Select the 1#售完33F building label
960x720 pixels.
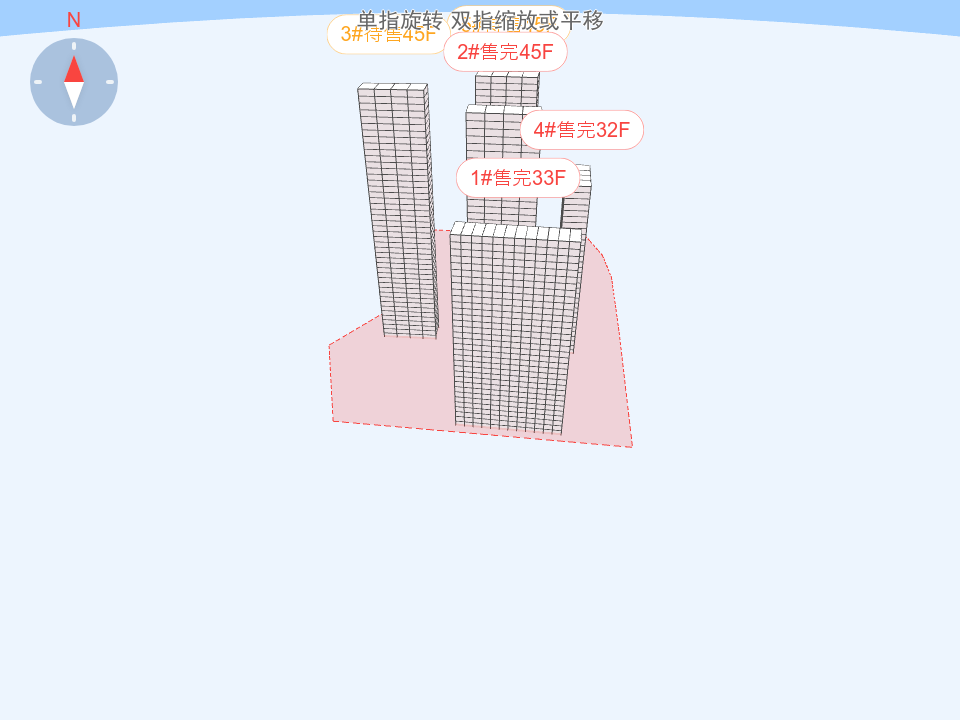pyautogui.click(x=518, y=178)
